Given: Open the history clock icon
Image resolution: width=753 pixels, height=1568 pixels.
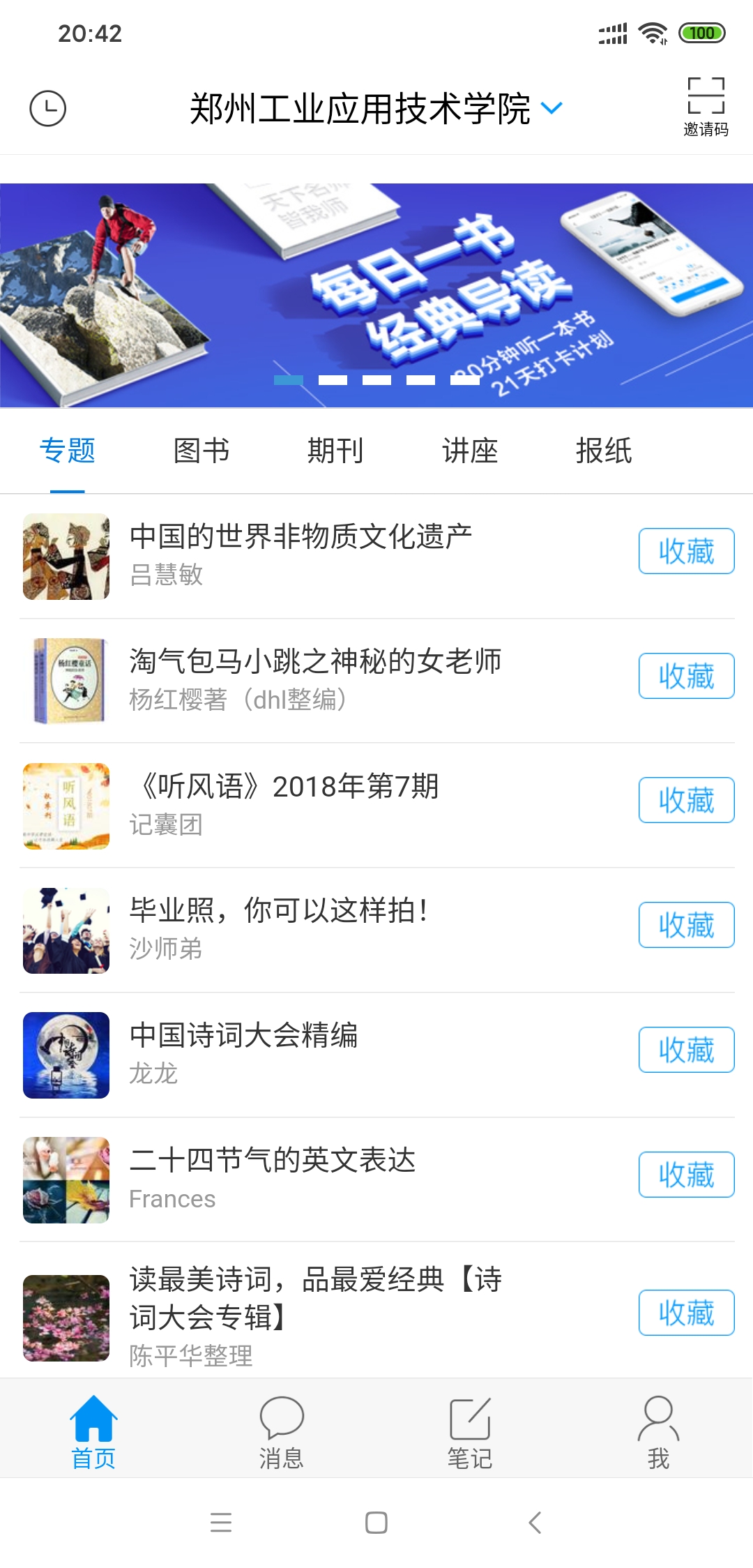Looking at the screenshot, I should click(x=47, y=109).
